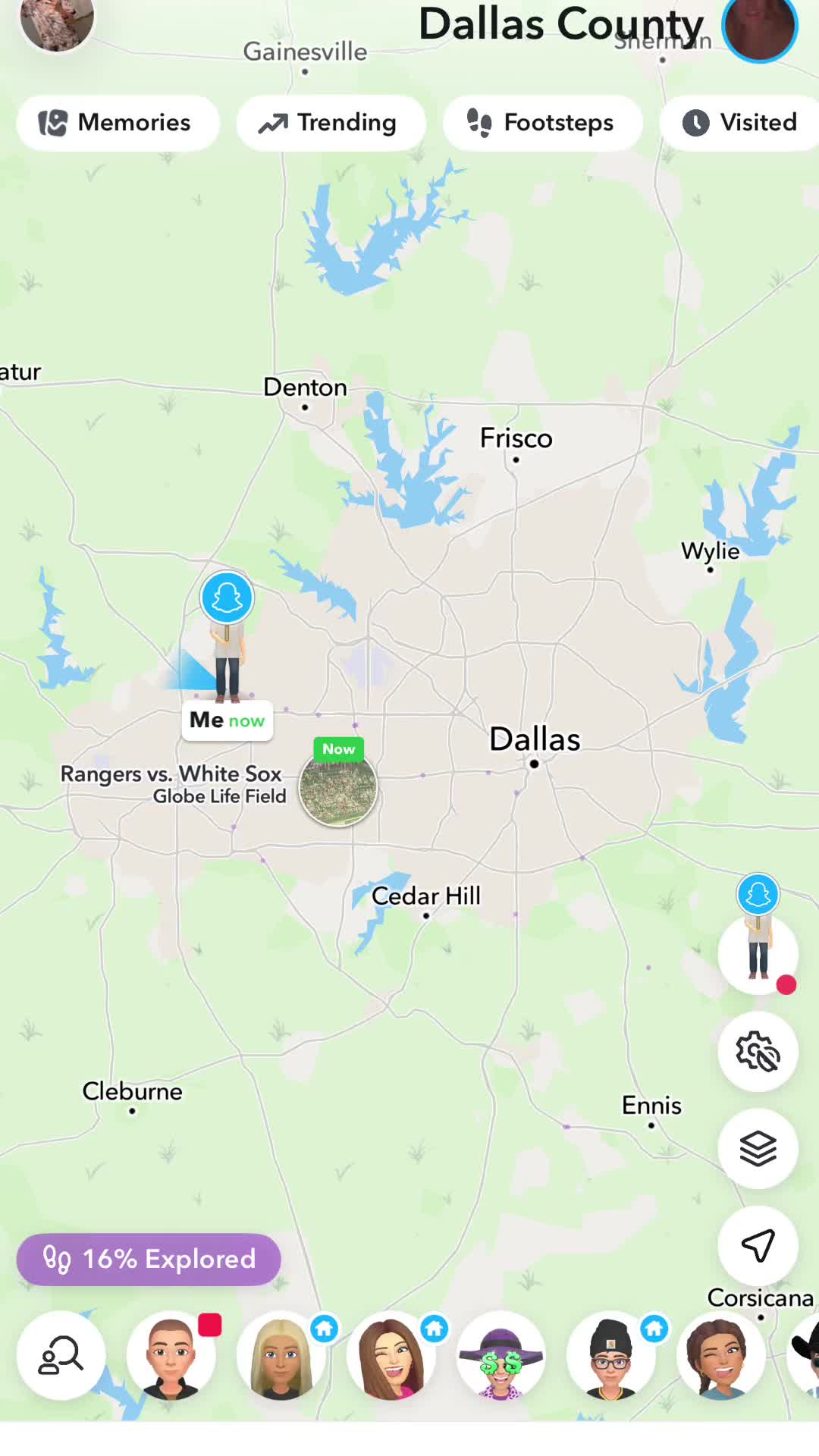Open the top-left profile picture
The height and width of the screenshot is (1456, 819).
57,21
